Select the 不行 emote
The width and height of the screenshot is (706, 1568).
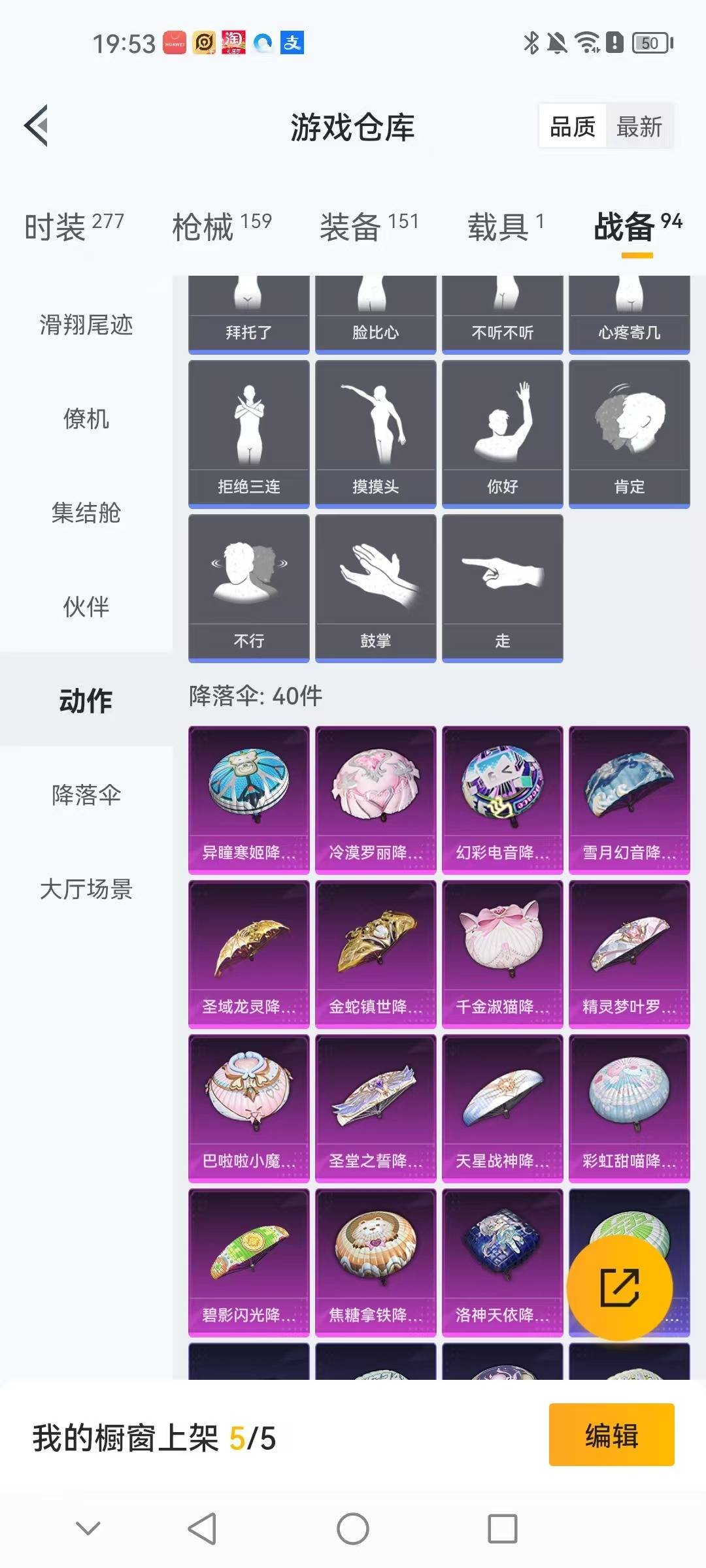pyautogui.click(x=249, y=581)
